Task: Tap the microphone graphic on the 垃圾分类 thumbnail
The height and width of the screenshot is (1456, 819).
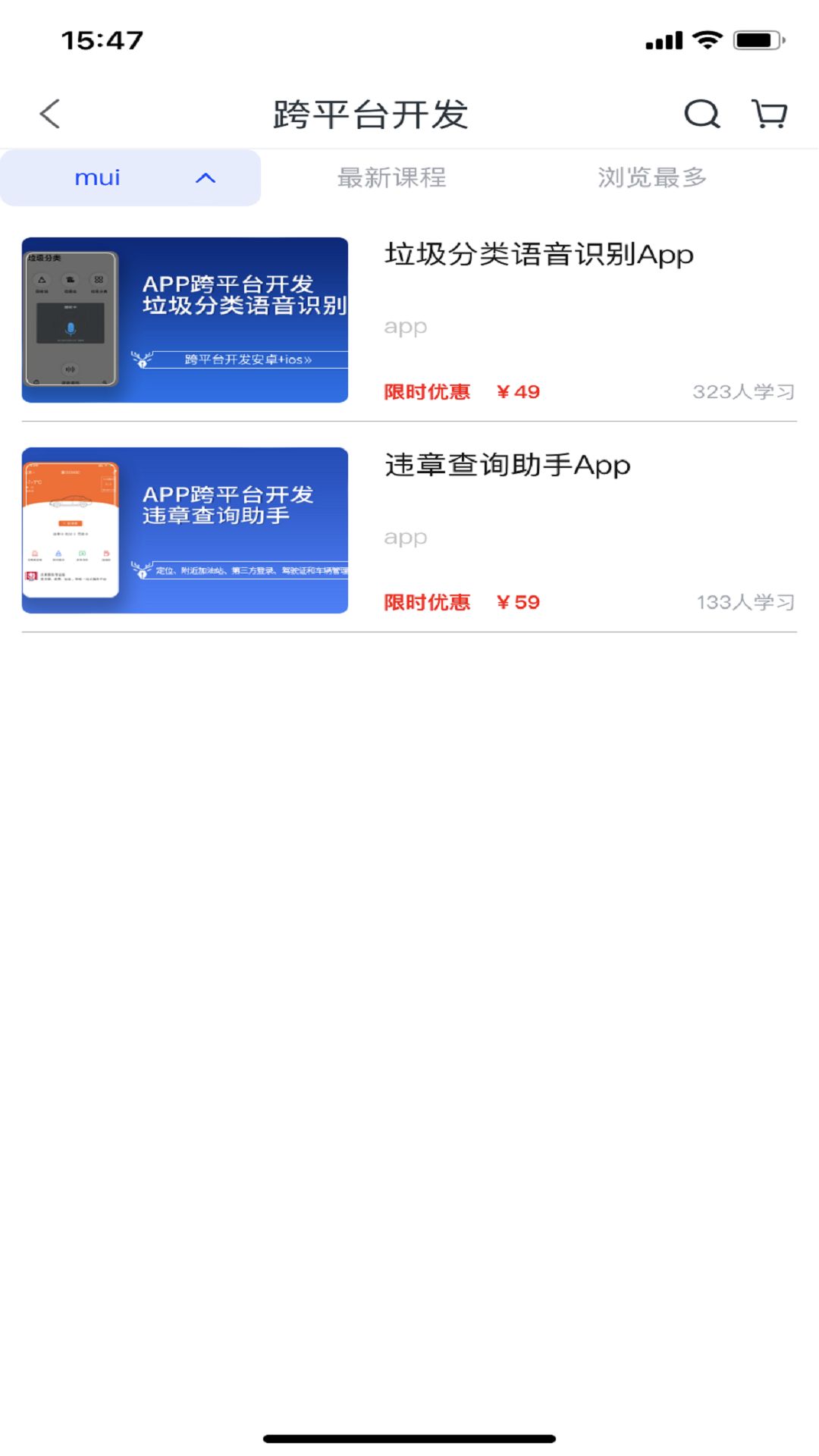Action: [71, 328]
